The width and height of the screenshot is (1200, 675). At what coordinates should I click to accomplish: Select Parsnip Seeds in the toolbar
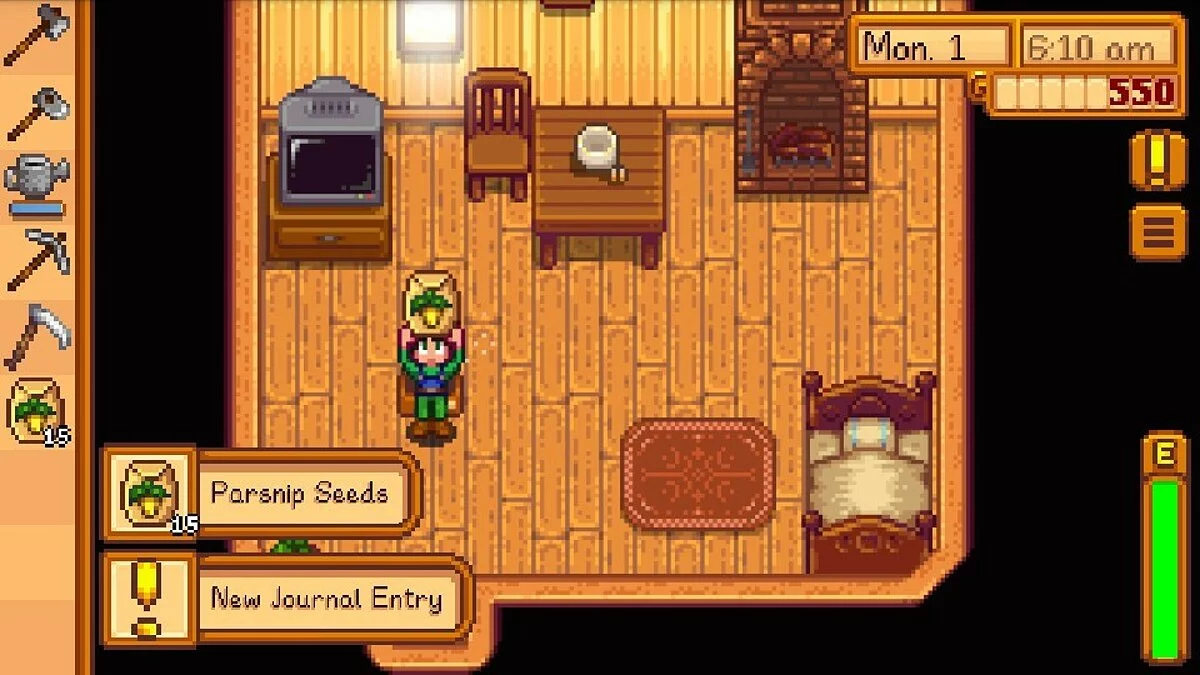pyautogui.click(x=36, y=412)
